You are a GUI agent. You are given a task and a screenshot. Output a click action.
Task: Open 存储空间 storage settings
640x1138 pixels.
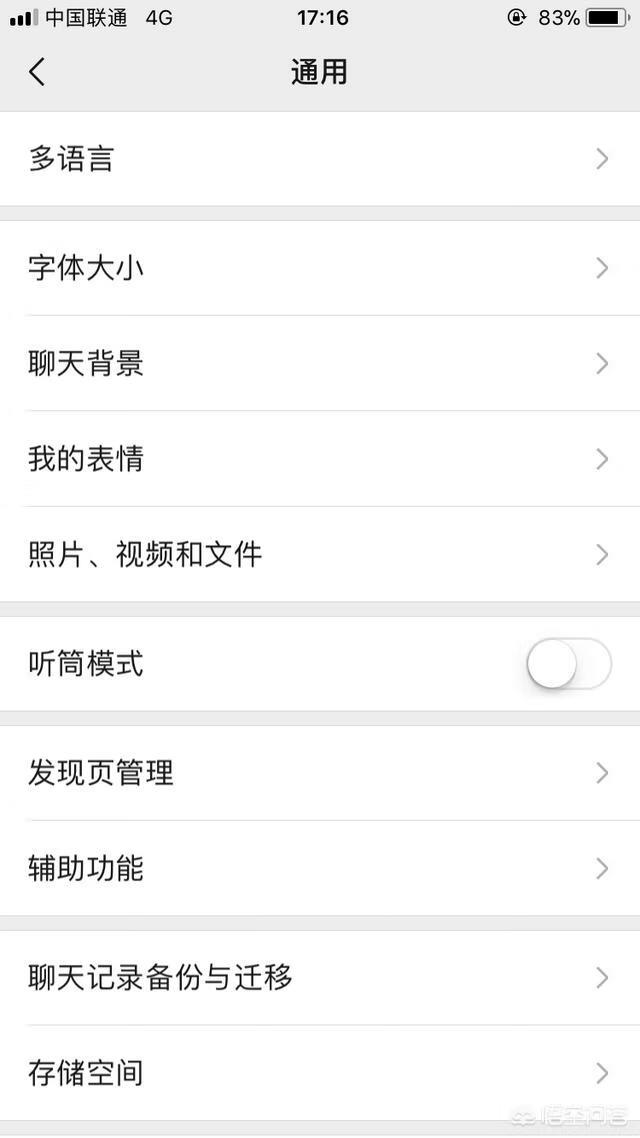click(320, 1073)
